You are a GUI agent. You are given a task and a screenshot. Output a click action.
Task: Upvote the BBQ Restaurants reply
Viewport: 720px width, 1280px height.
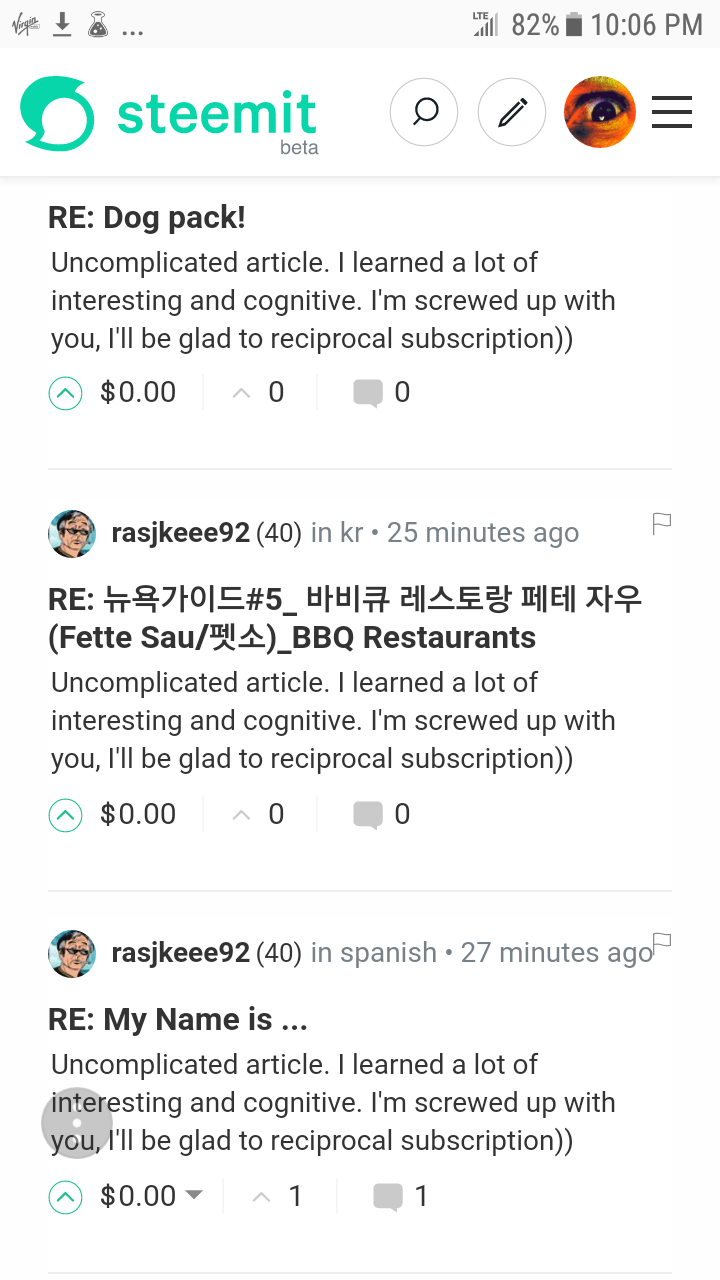point(65,815)
